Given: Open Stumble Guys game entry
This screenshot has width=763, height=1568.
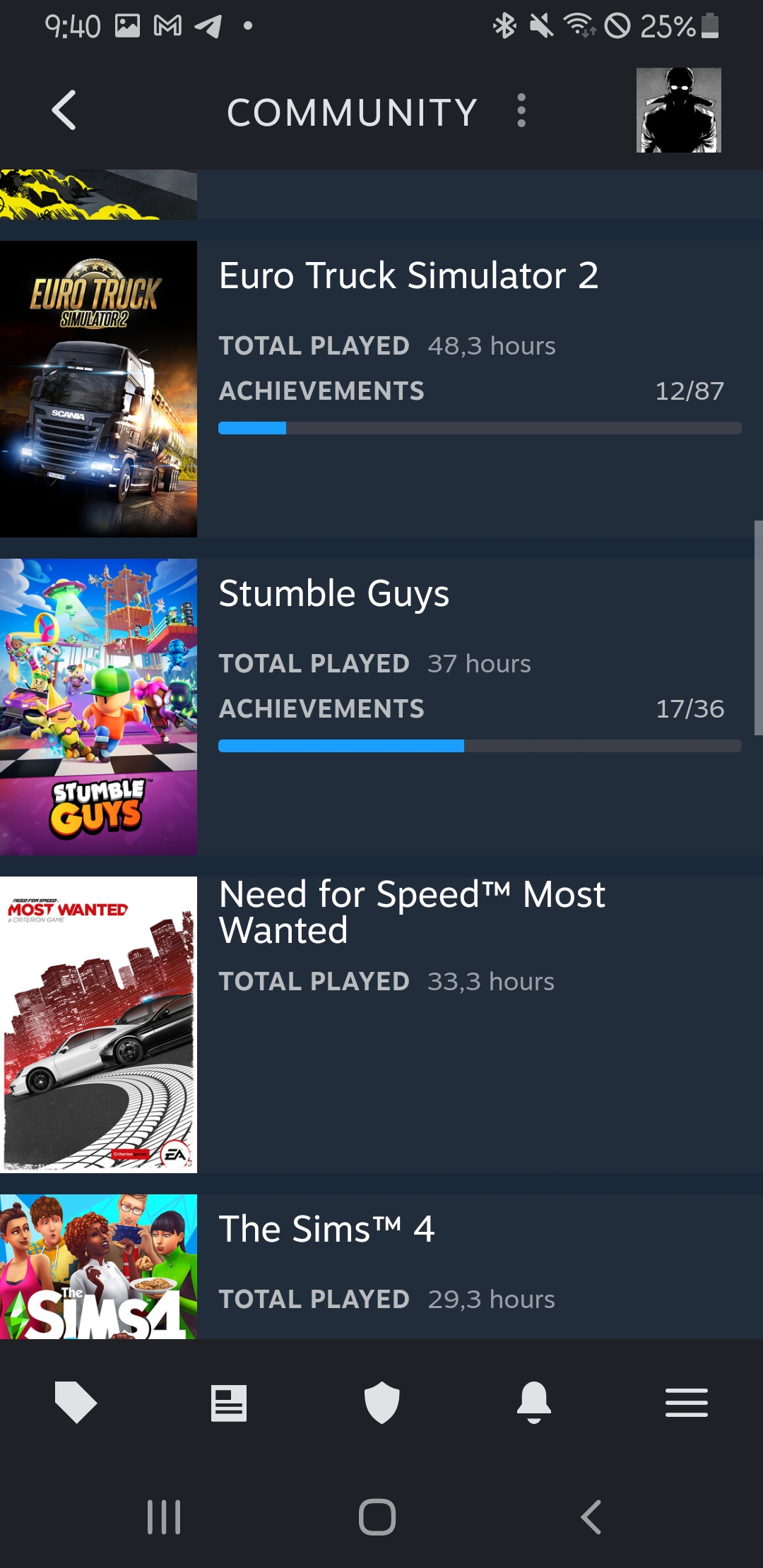Looking at the screenshot, I should click(333, 594).
